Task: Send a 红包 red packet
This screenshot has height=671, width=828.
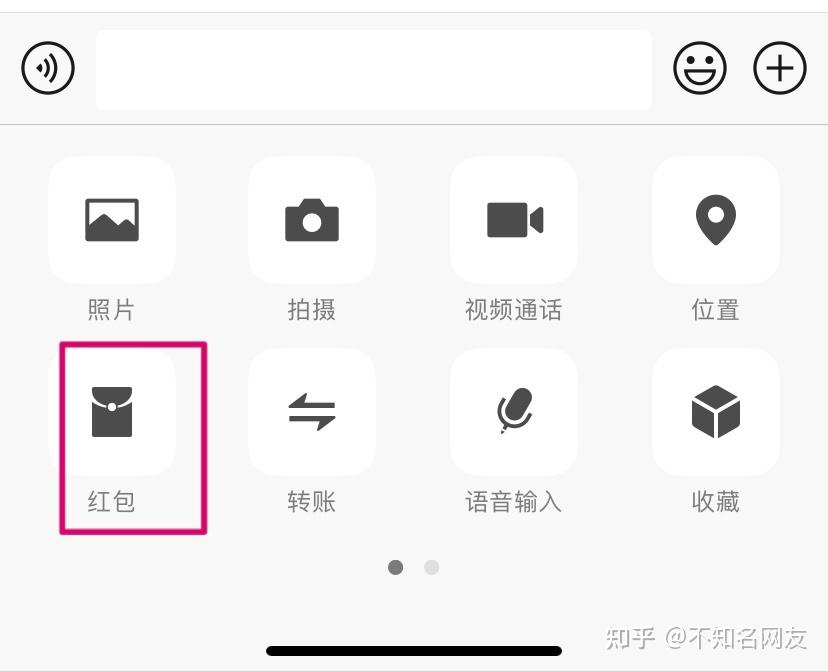Action: coord(112,412)
